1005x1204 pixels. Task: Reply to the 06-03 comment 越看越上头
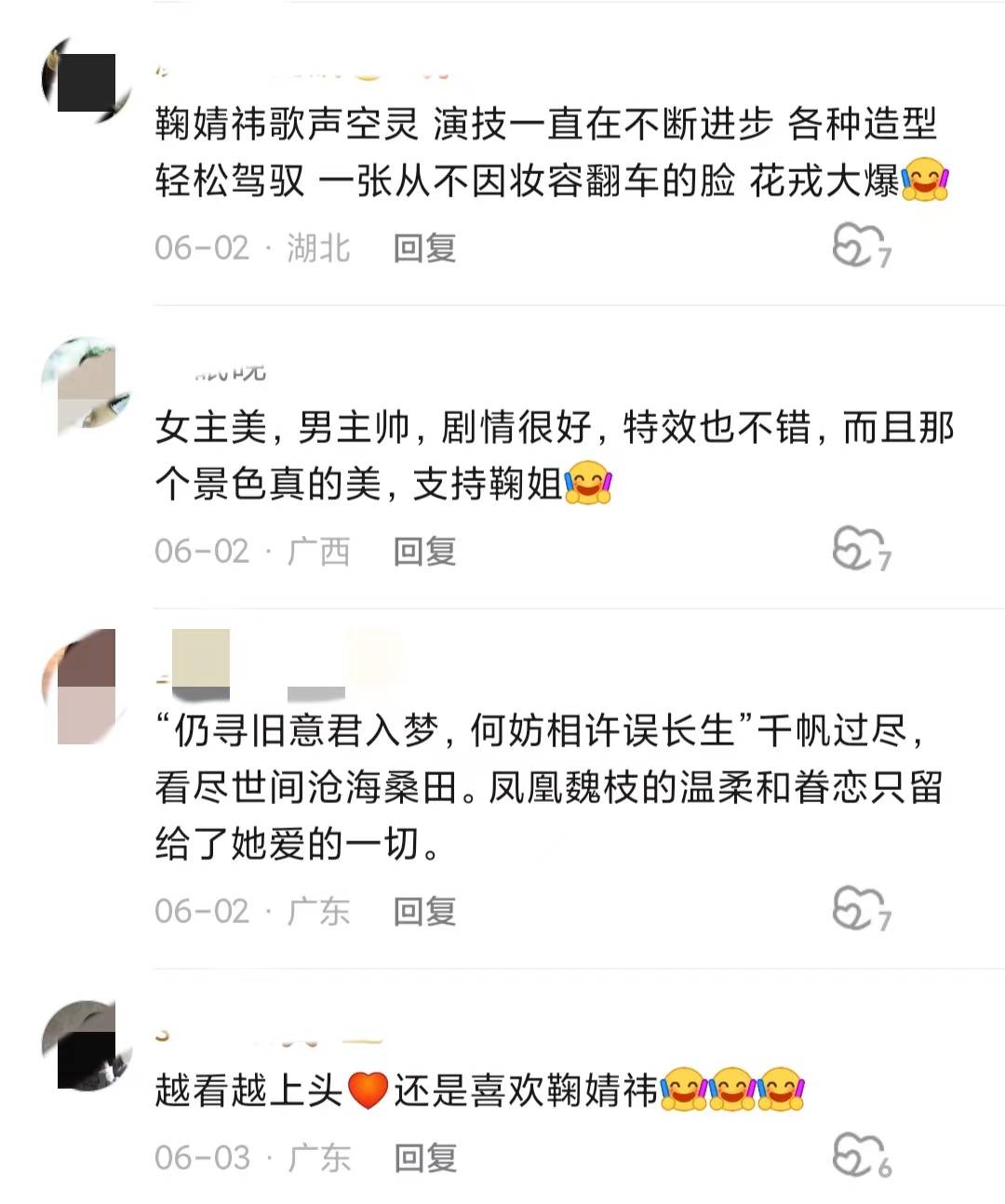424,1158
